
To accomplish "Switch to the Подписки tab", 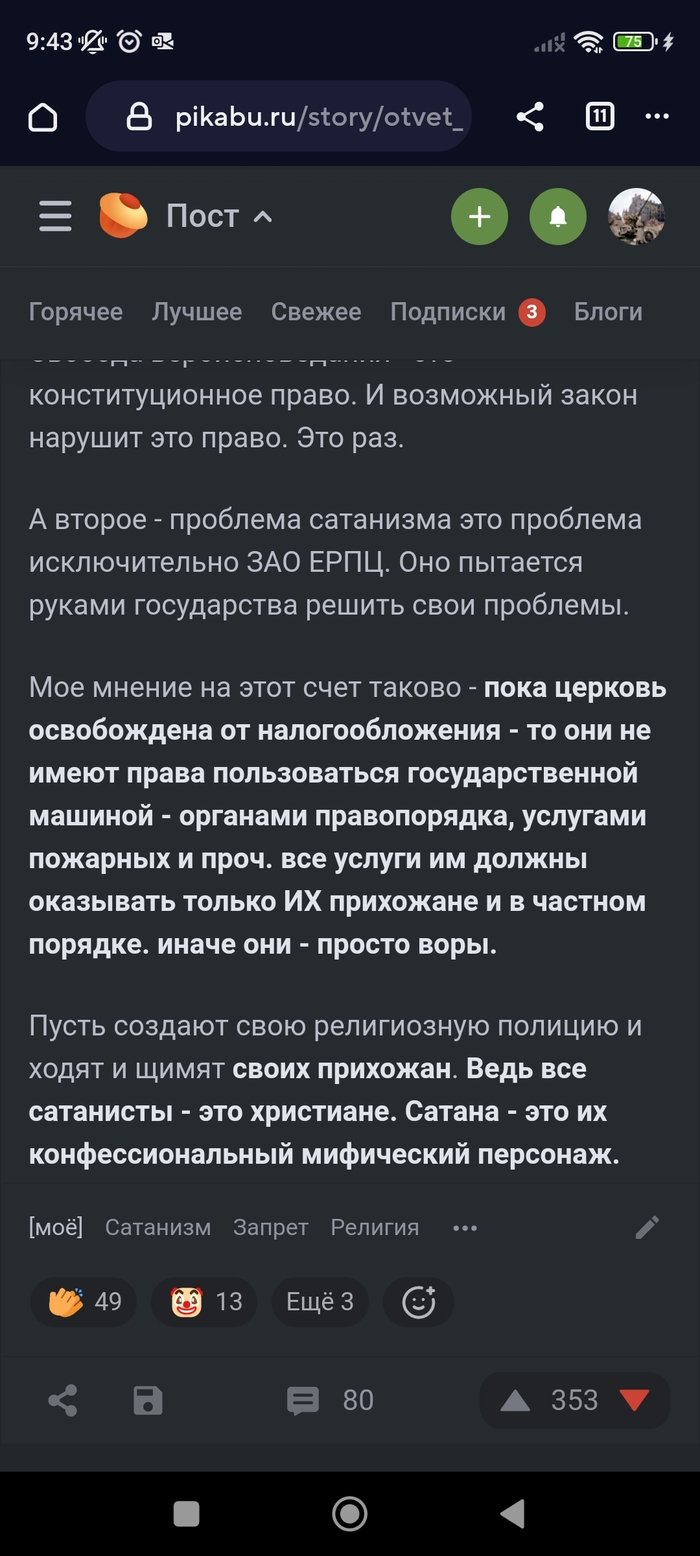I will (x=448, y=312).
